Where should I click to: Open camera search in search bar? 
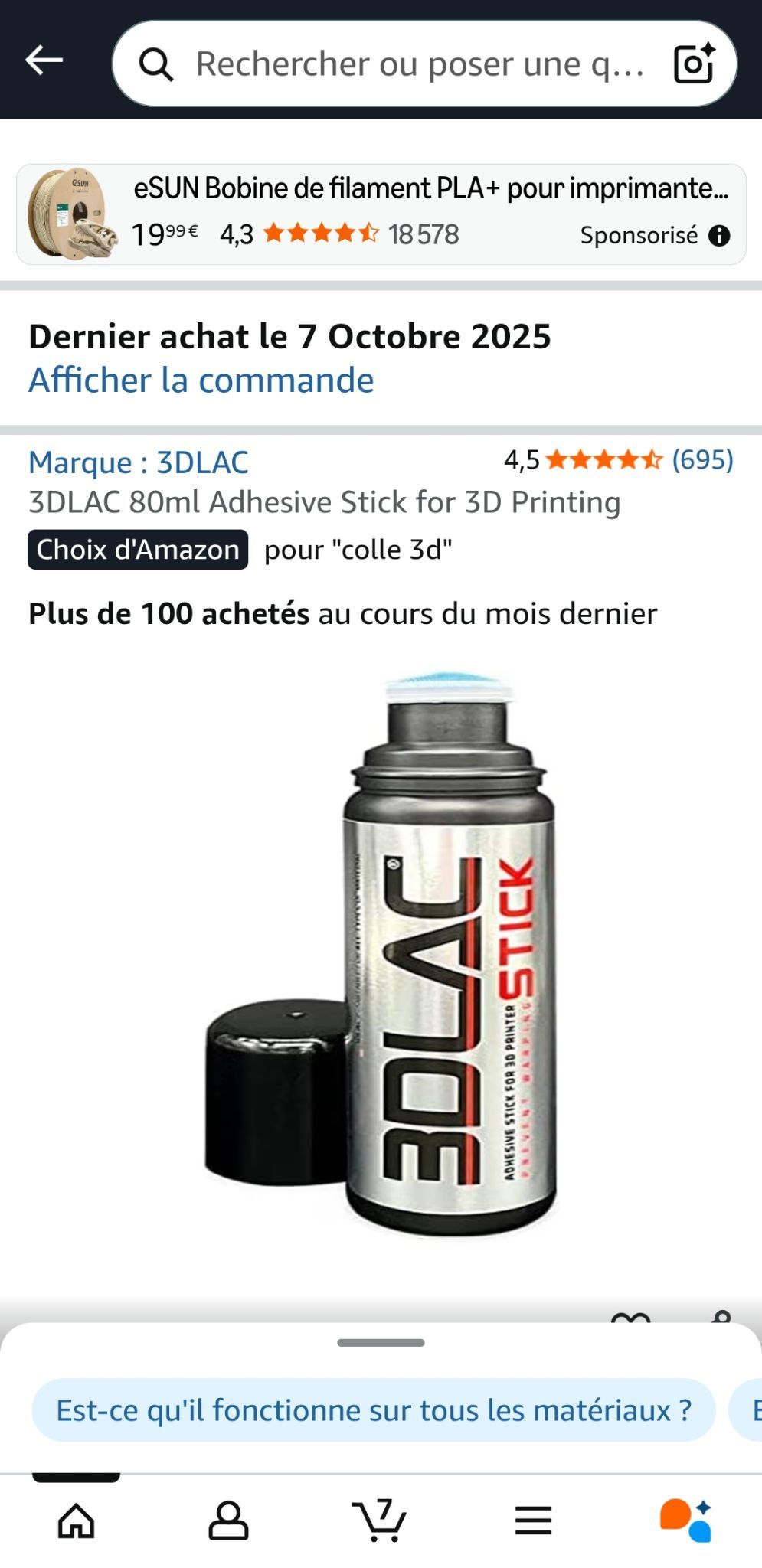(x=694, y=64)
